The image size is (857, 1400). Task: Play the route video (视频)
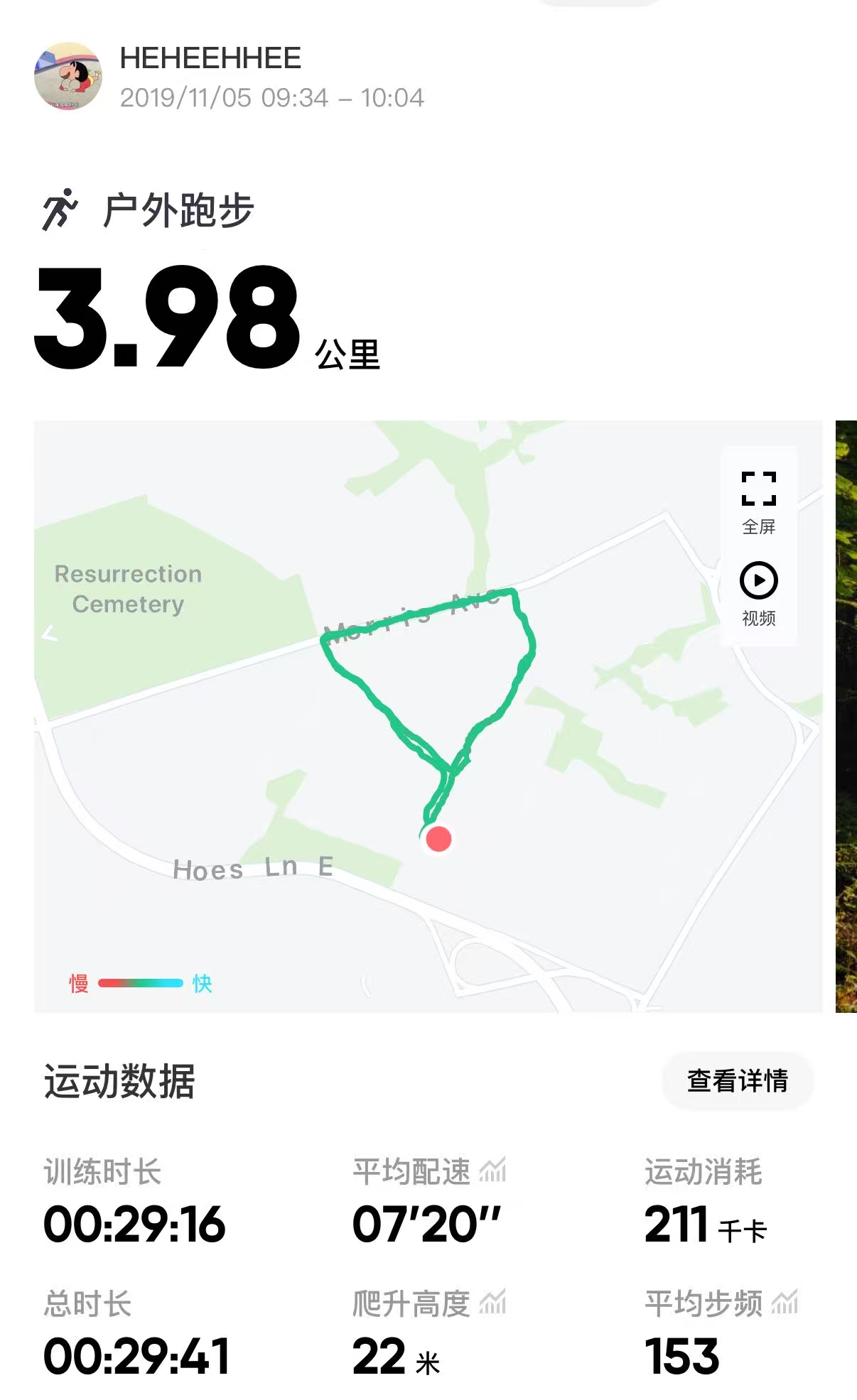click(758, 593)
